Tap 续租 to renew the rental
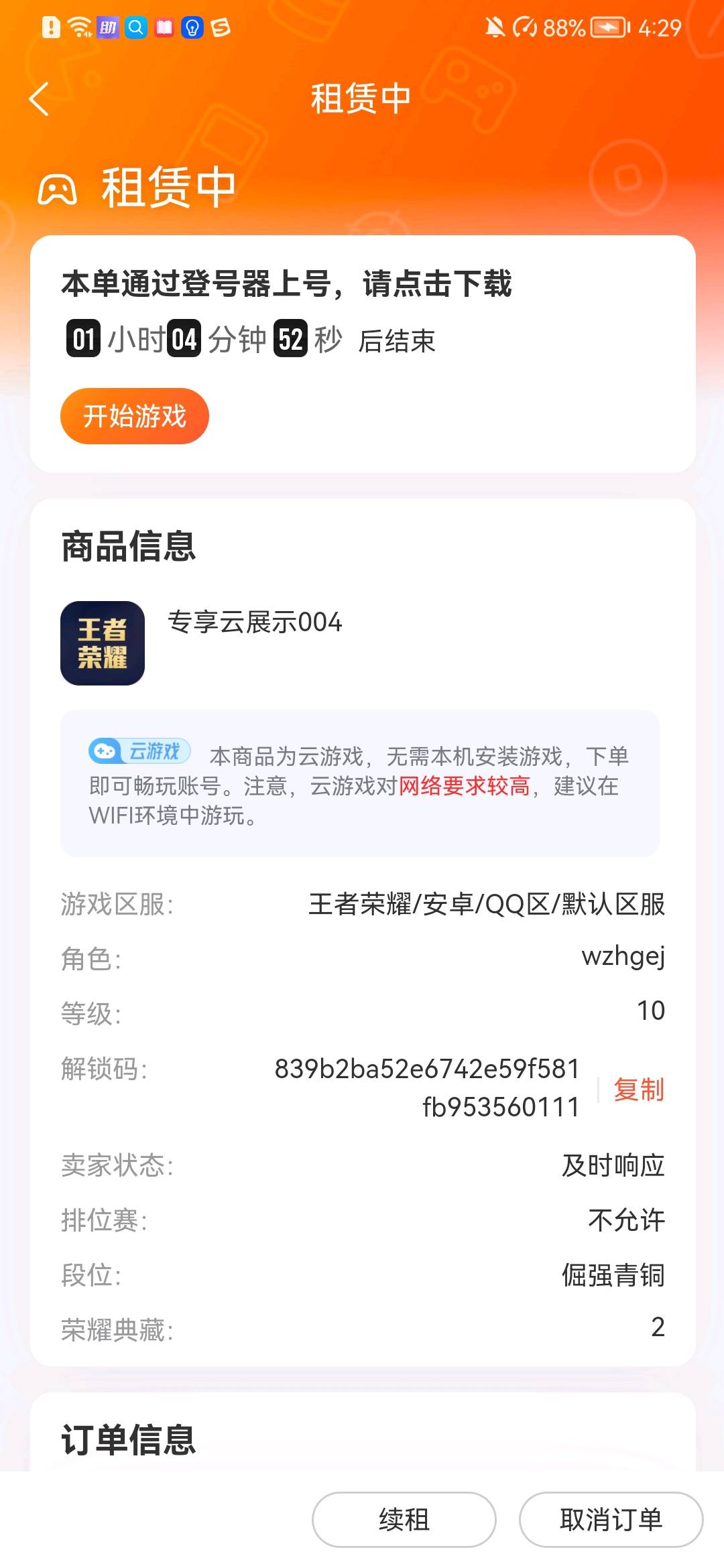724x1568 pixels. (404, 1519)
